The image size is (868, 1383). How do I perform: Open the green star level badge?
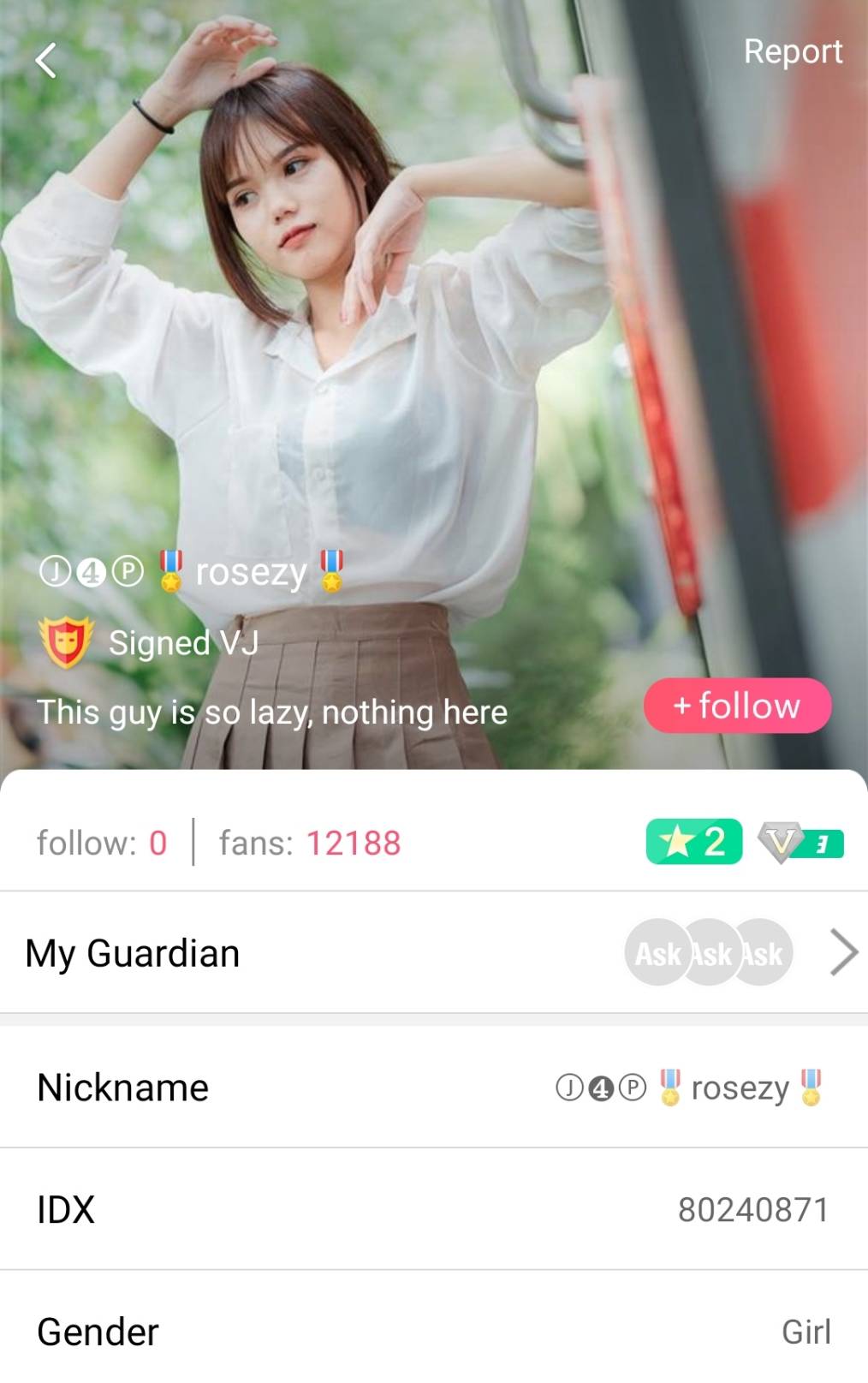[x=693, y=842]
